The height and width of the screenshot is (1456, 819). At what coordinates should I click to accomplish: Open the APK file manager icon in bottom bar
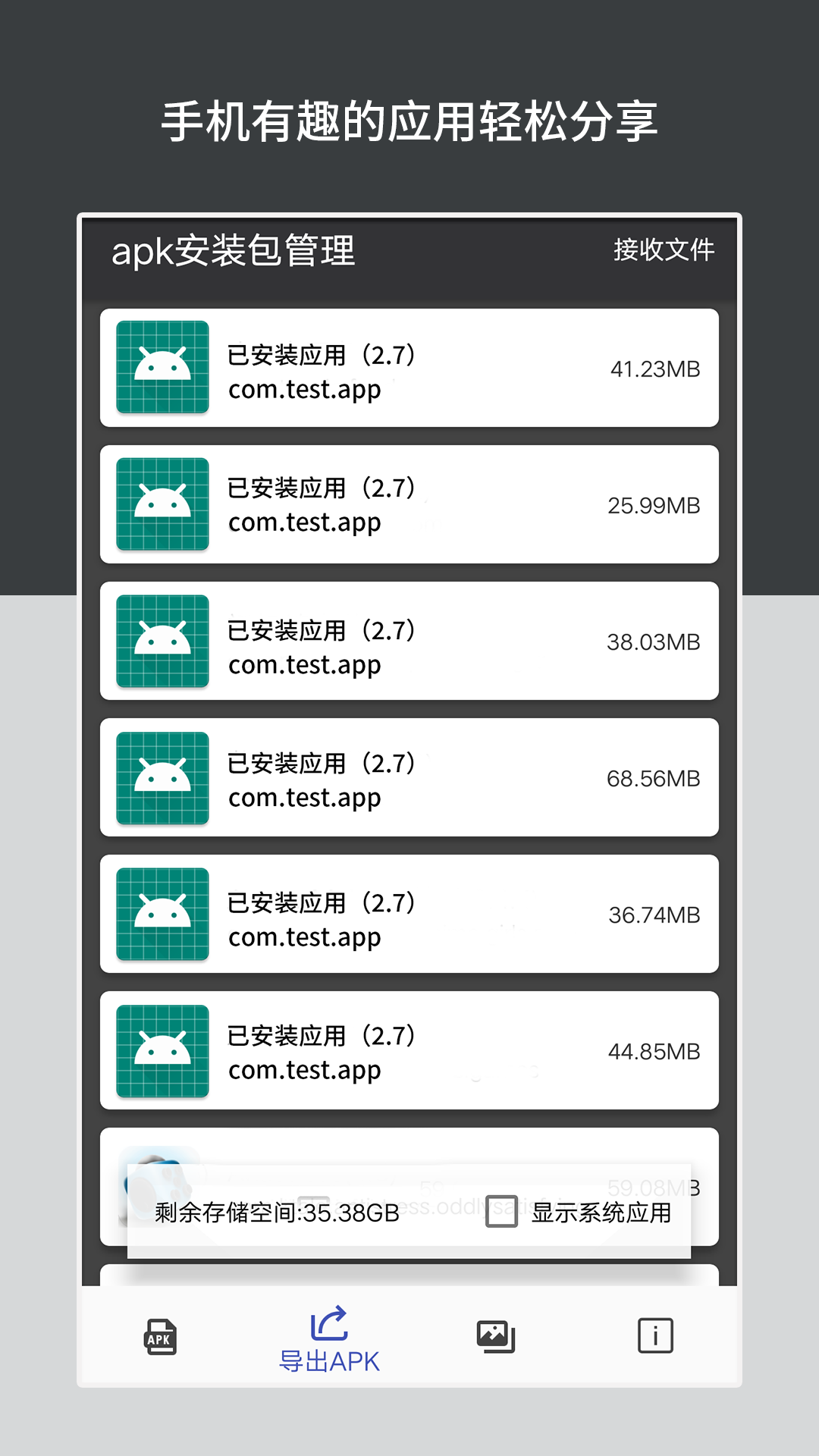pyautogui.click(x=160, y=1335)
